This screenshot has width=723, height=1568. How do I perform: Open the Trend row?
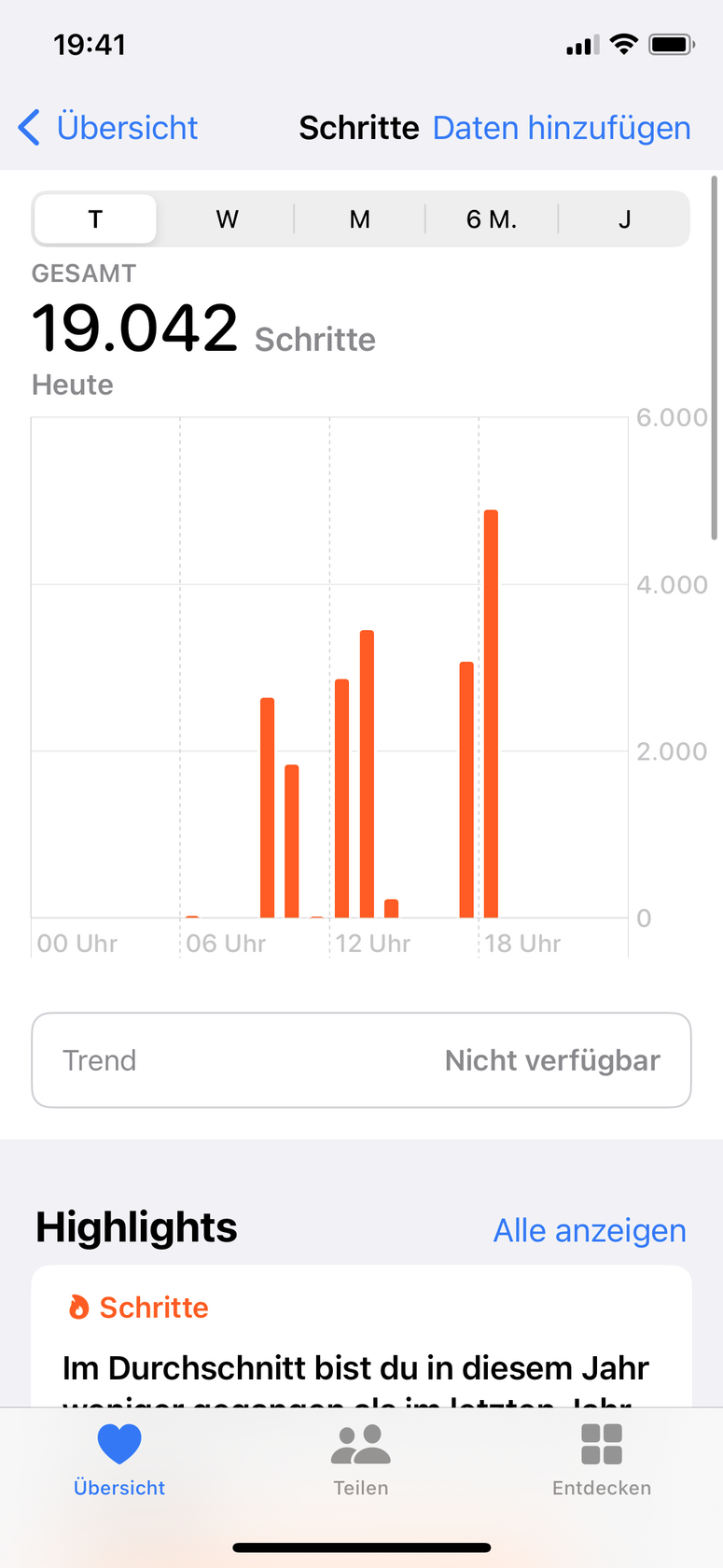point(361,1060)
